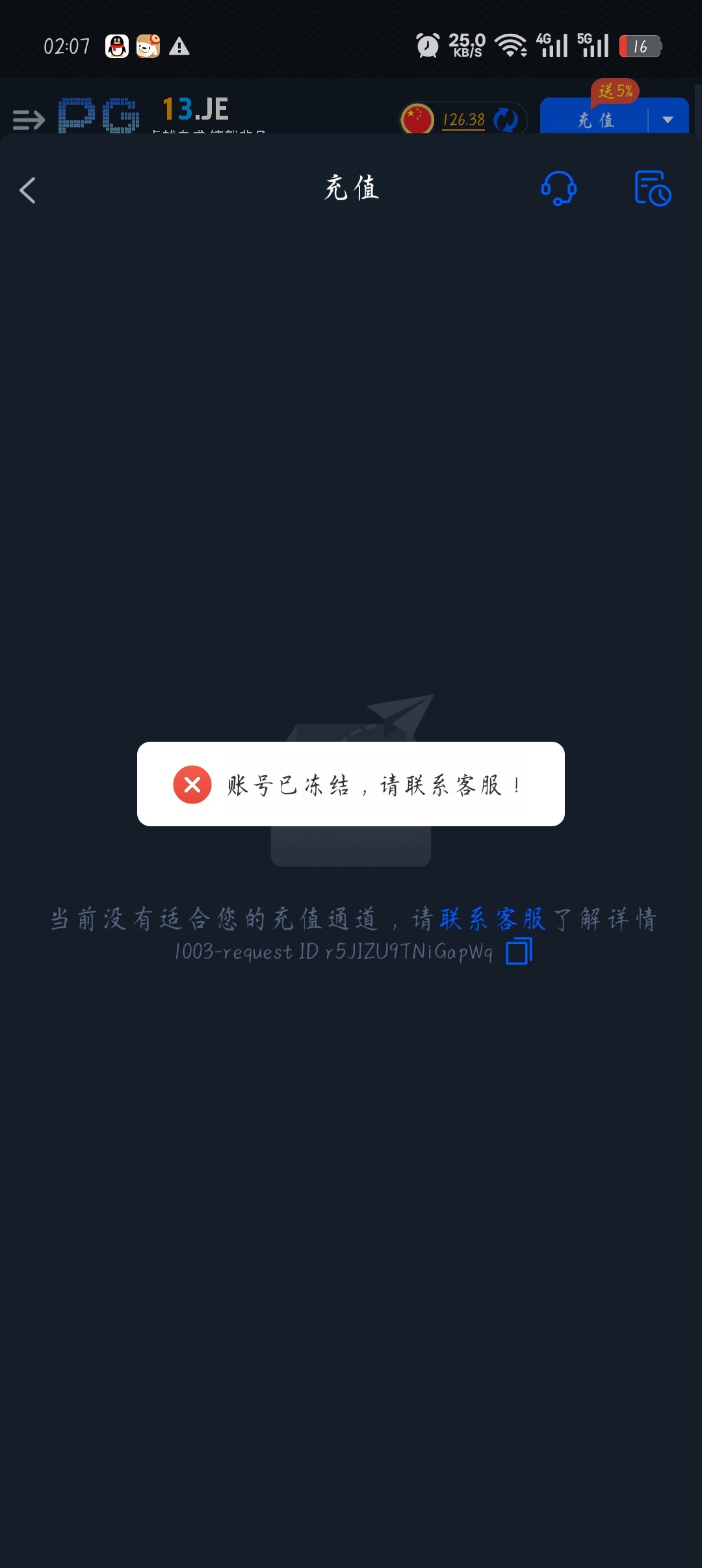This screenshot has height=1568, width=702.
Task: Open the side drawer menu
Action: (29, 120)
